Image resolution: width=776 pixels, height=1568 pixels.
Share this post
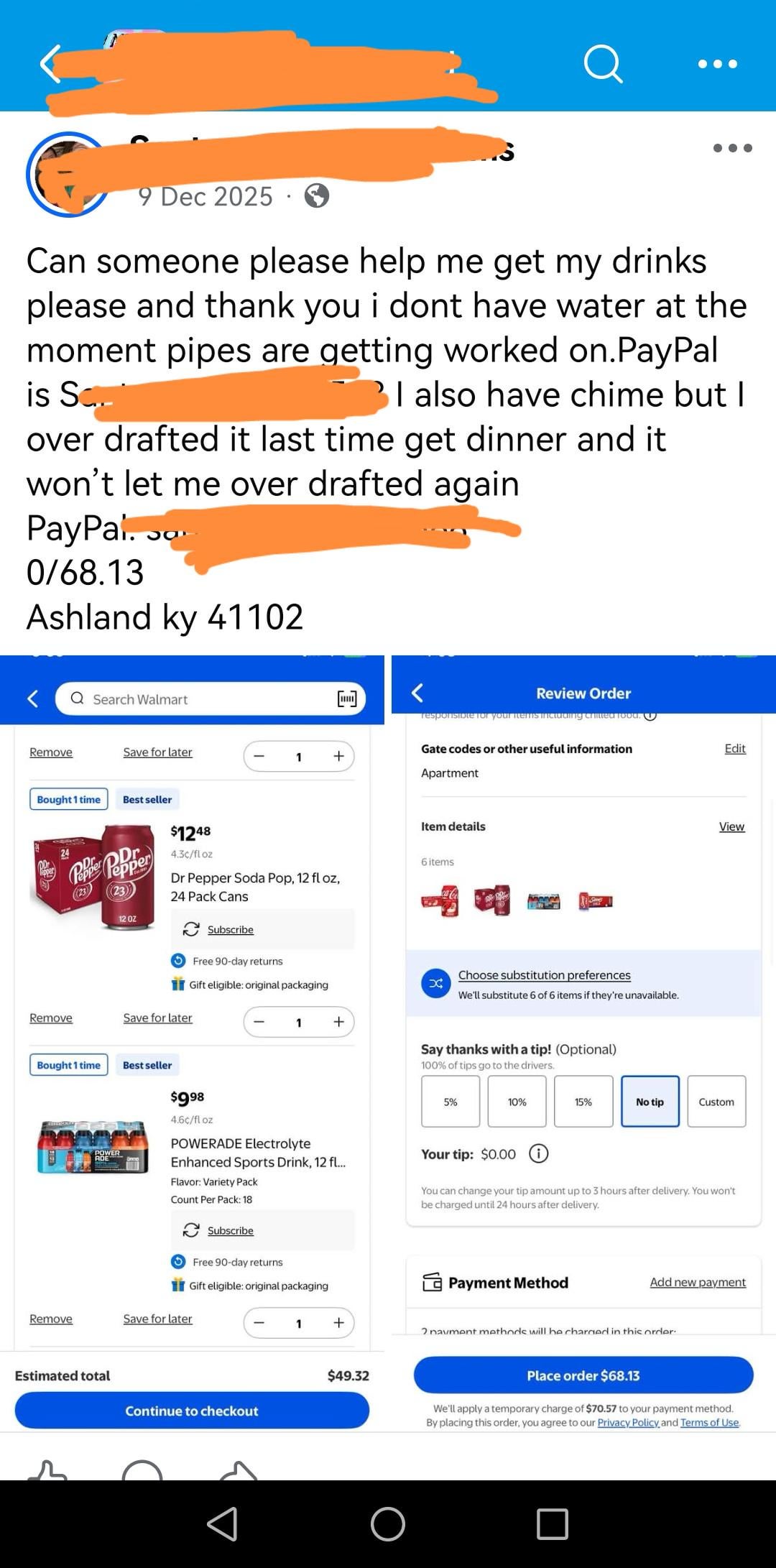[239, 1470]
